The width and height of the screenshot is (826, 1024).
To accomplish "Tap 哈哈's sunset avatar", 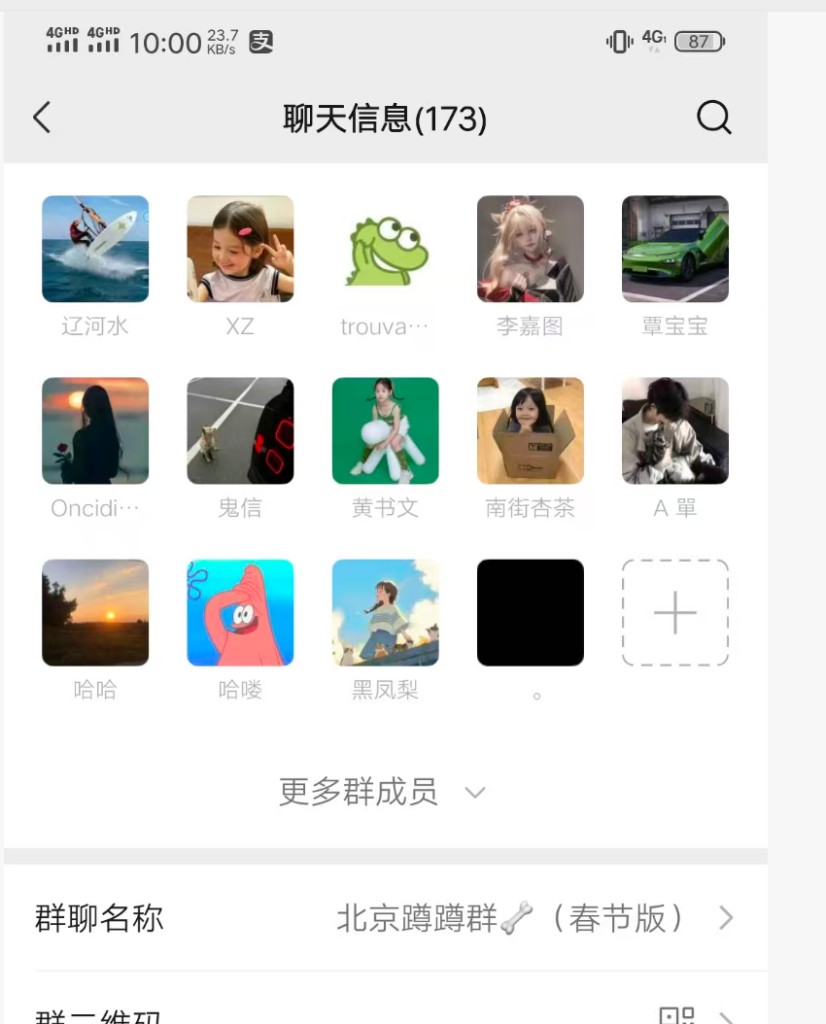I will tap(95, 613).
